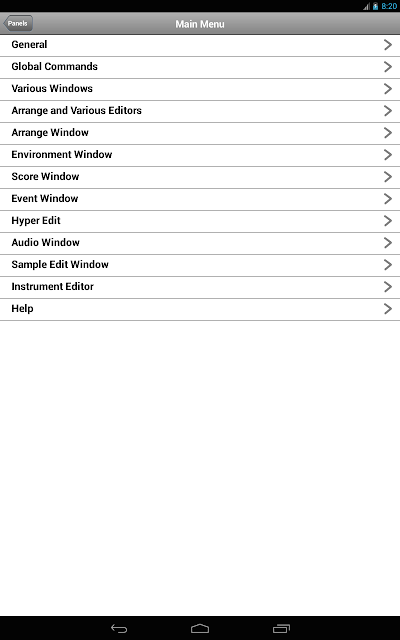Select the Score Window entry
The width and height of the screenshot is (400, 640).
click(x=200, y=177)
